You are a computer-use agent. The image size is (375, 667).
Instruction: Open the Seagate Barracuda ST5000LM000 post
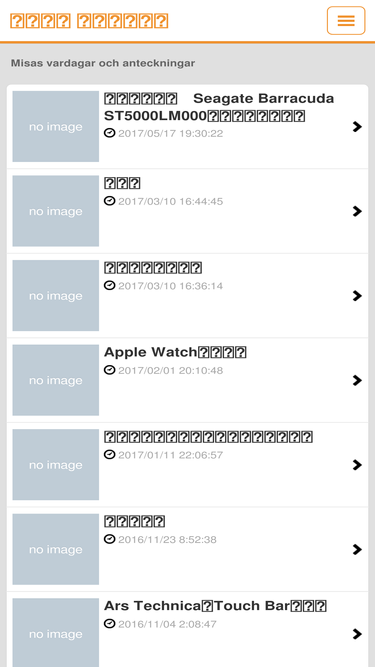pyautogui.click(x=188, y=126)
